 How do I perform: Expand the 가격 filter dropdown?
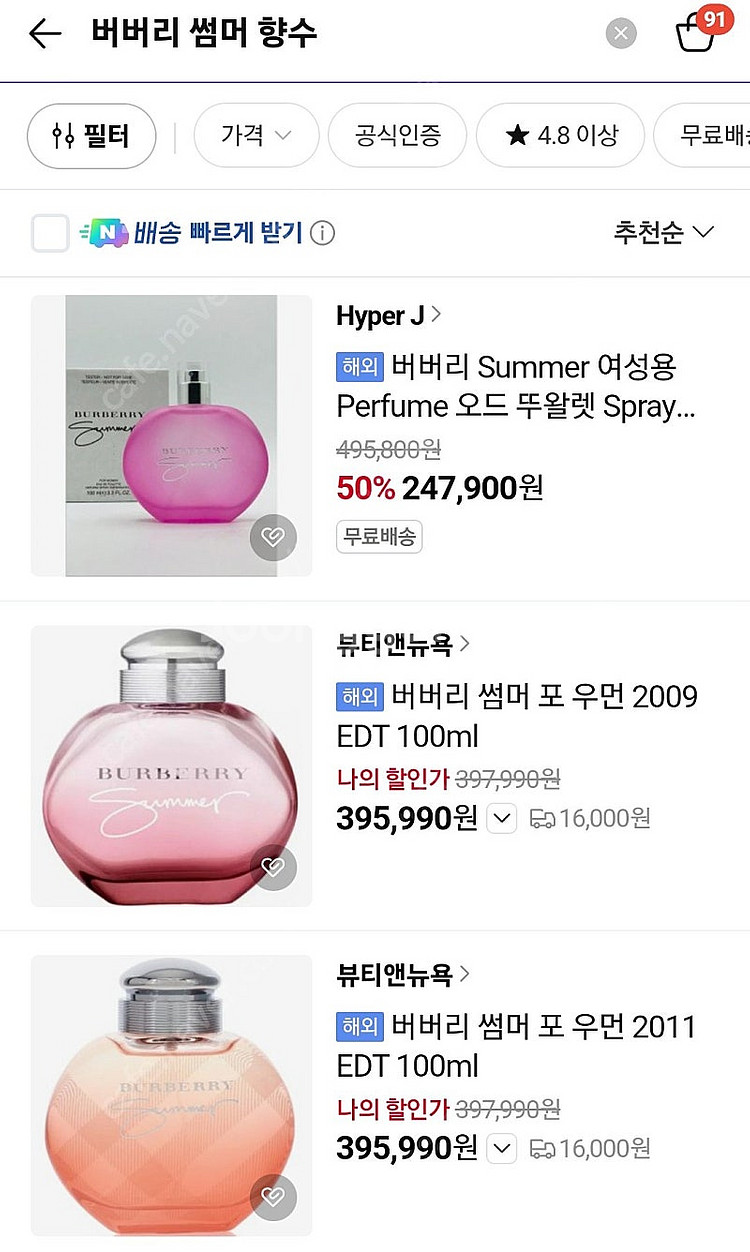coord(256,136)
